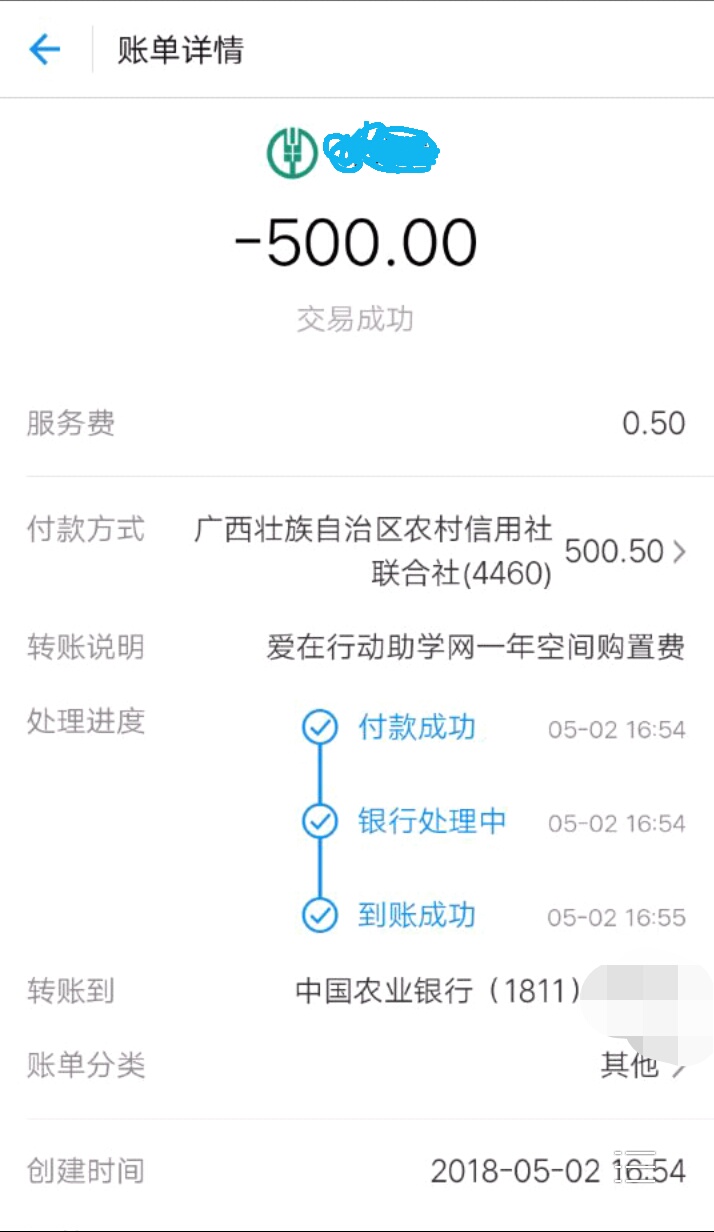Image resolution: width=714 pixels, height=1232 pixels.
Task: Open the bill category row
Action: [x=357, y=1065]
